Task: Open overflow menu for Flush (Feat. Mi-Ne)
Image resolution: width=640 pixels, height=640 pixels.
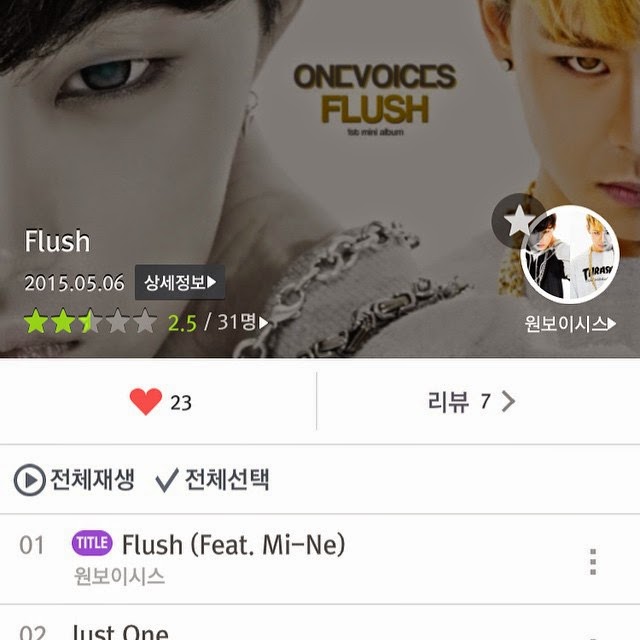Action: [x=593, y=562]
